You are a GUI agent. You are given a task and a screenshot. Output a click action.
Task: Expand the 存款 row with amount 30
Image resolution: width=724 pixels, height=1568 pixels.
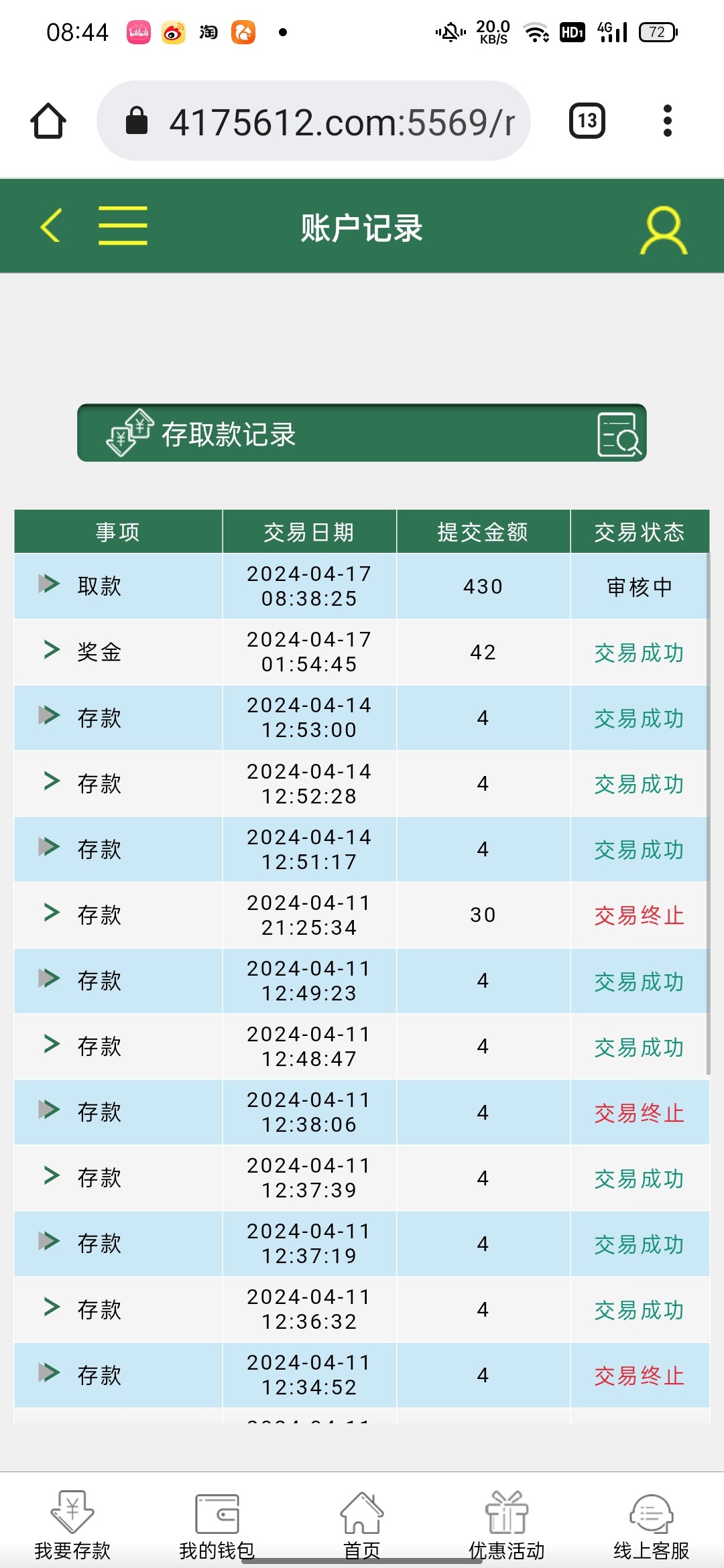point(51,912)
